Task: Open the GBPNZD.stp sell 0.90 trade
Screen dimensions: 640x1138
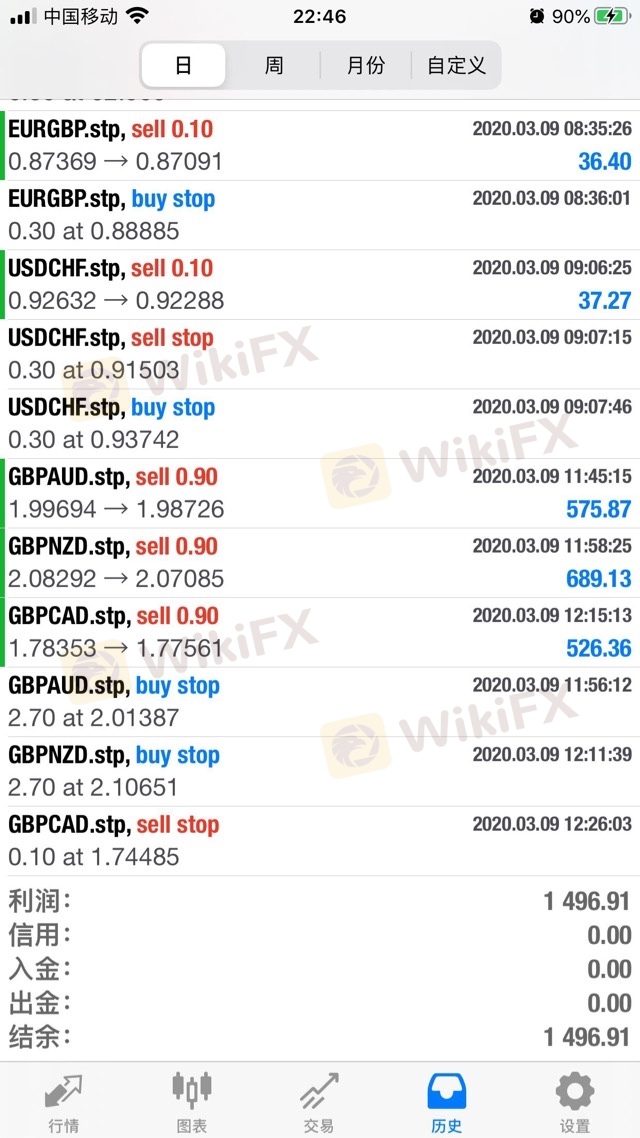Action: pos(320,563)
